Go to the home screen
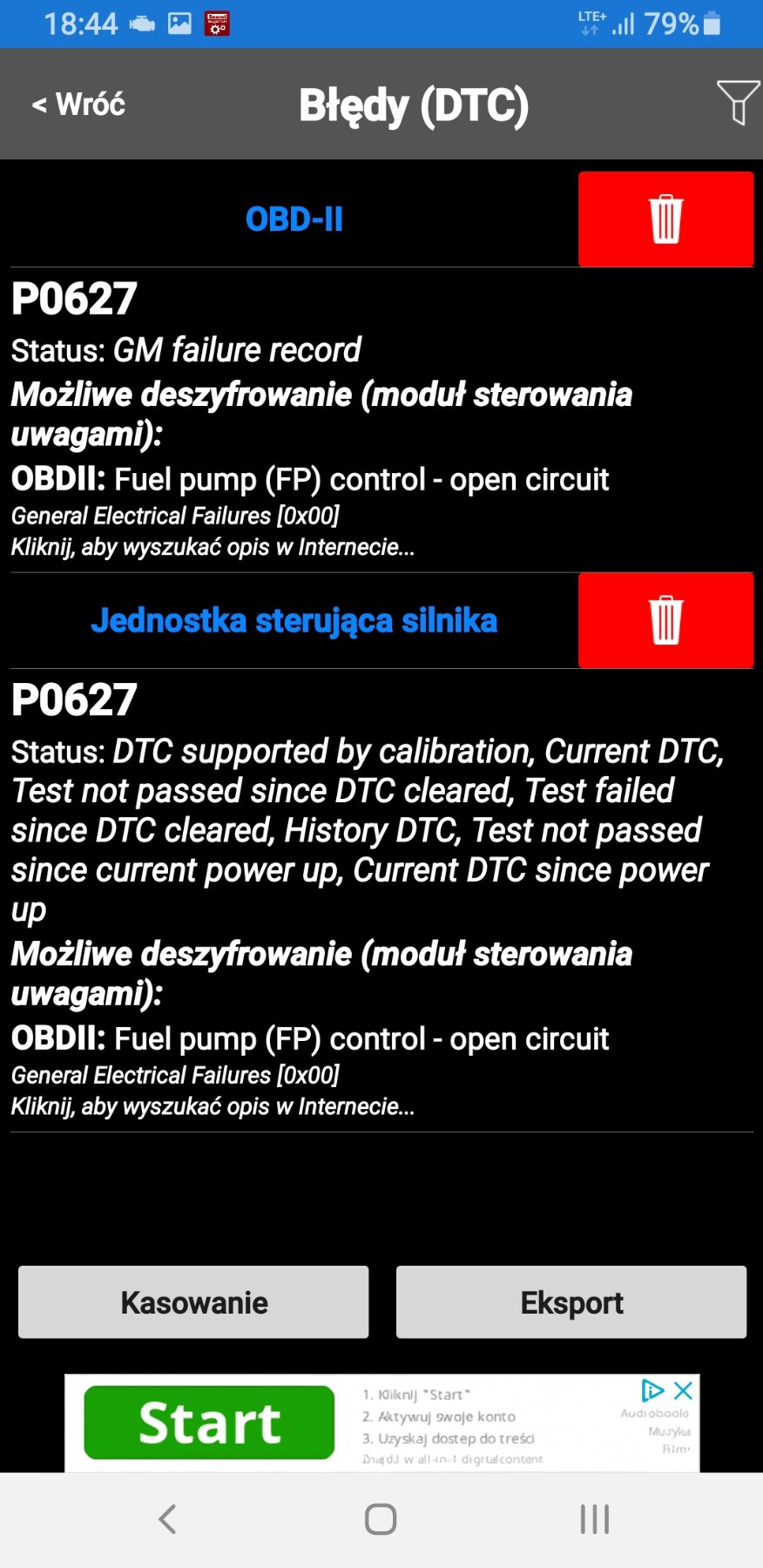763x1568 pixels. point(381,1519)
